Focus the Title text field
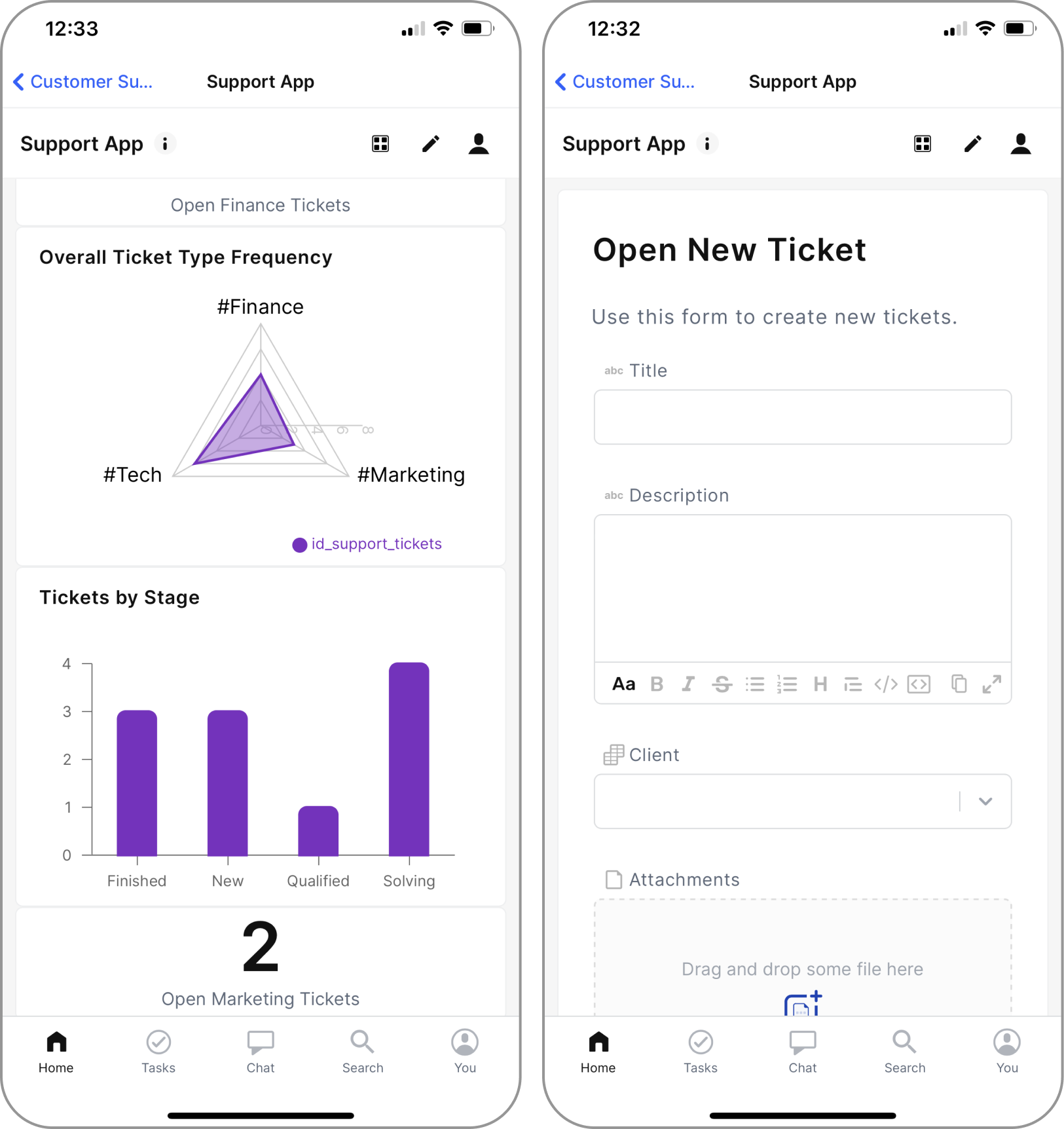This screenshot has height=1129, width=1064. click(x=802, y=417)
